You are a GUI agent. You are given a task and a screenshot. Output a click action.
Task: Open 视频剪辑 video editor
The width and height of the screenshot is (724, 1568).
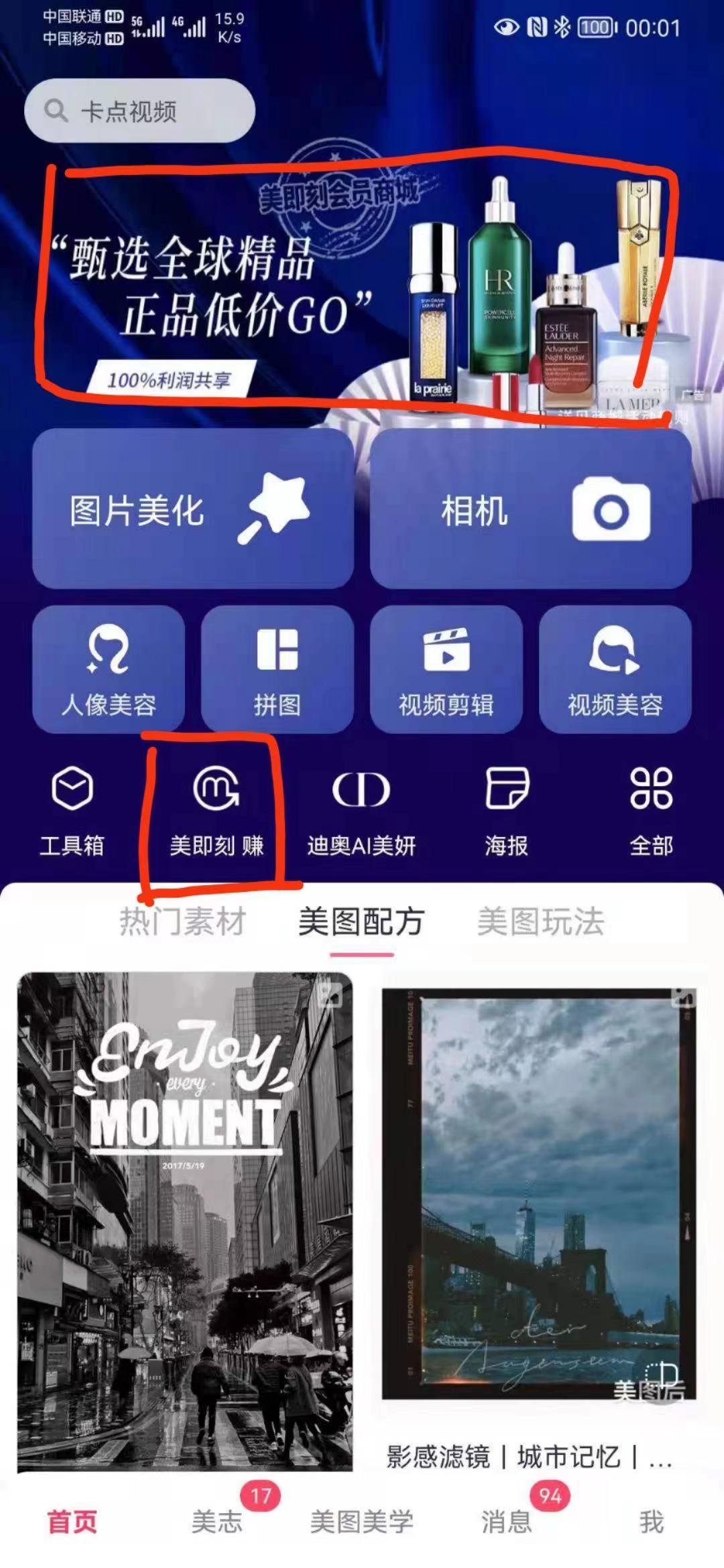tap(446, 669)
